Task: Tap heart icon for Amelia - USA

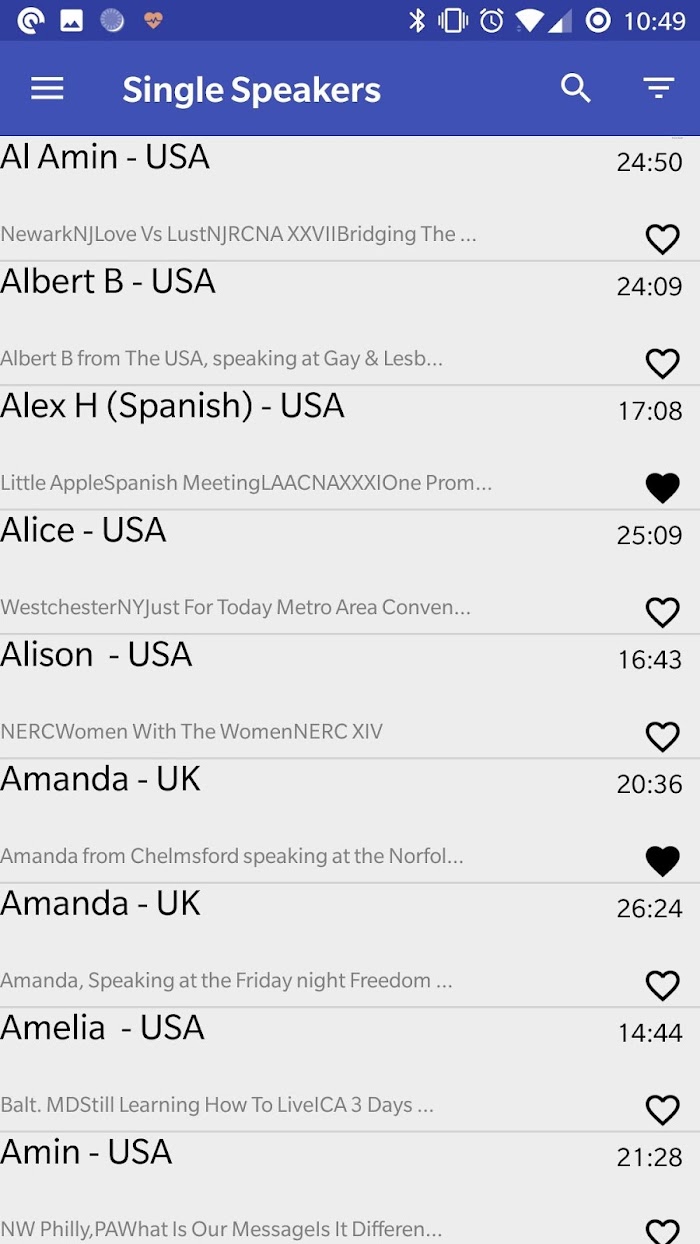Action: pyautogui.click(x=662, y=1110)
